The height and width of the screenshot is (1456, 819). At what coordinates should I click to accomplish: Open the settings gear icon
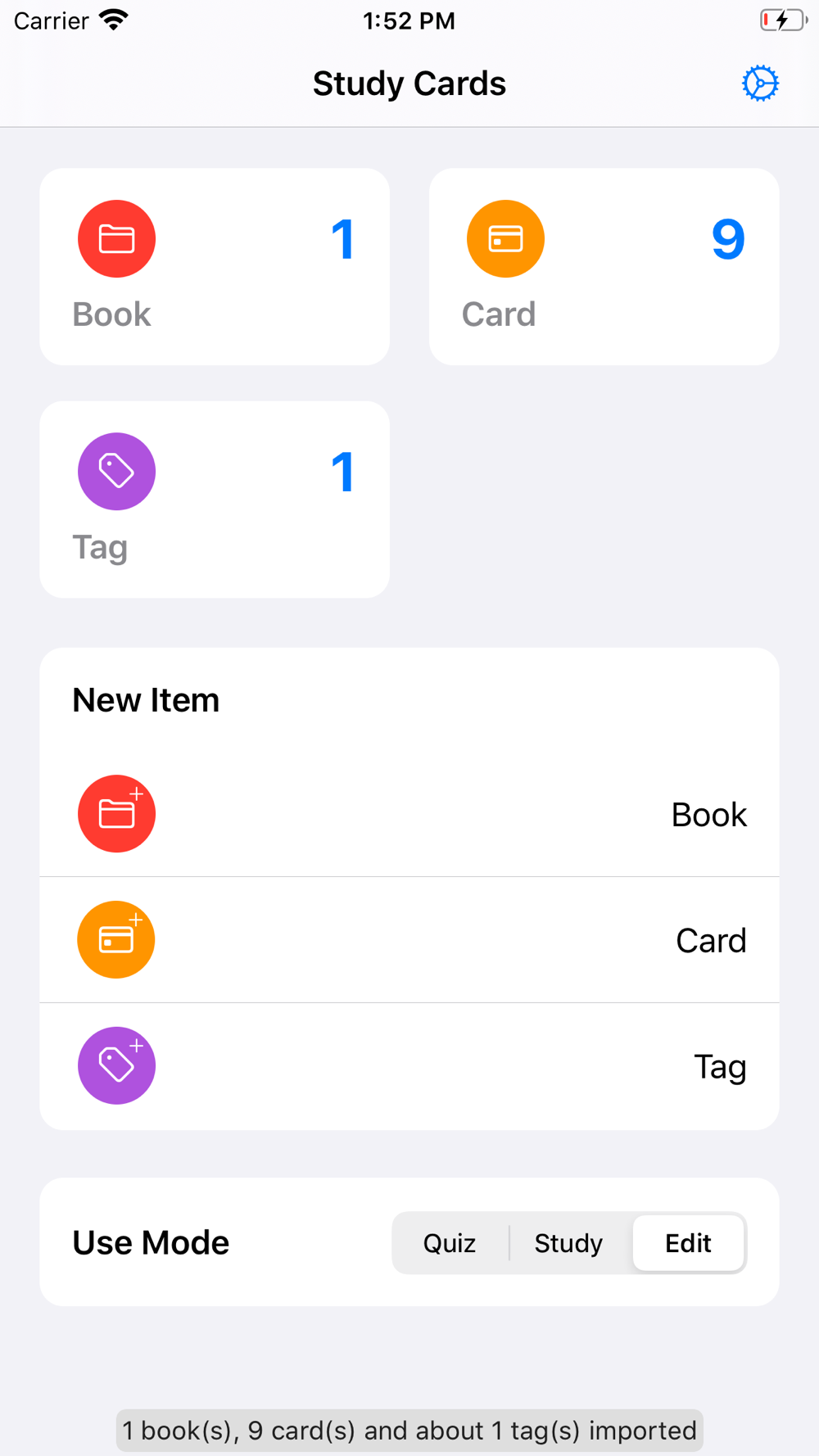(x=760, y=84)
